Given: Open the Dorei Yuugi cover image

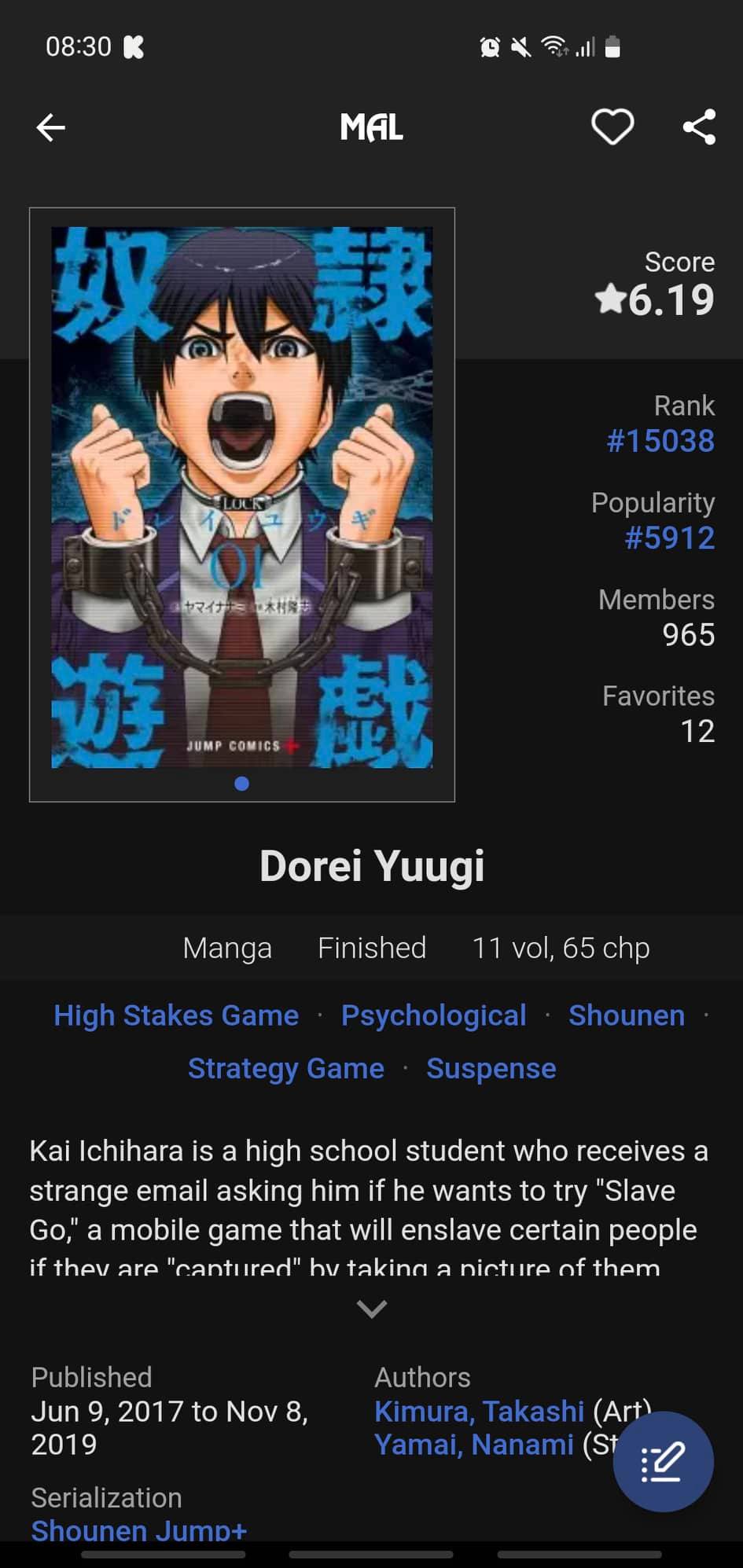Looking at the screenshot, I should pos(242,498).
